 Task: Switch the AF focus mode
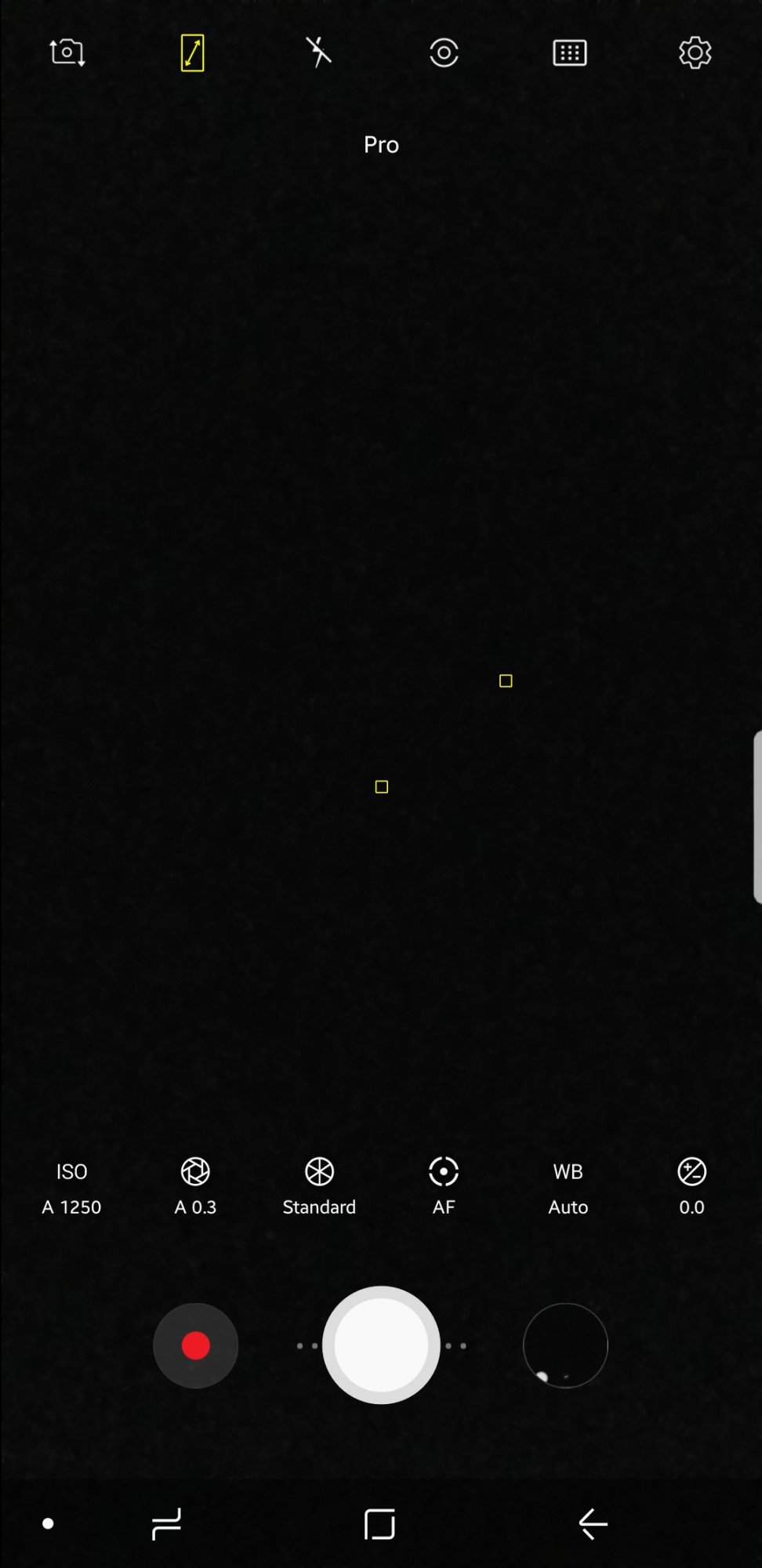[444, 1188]
